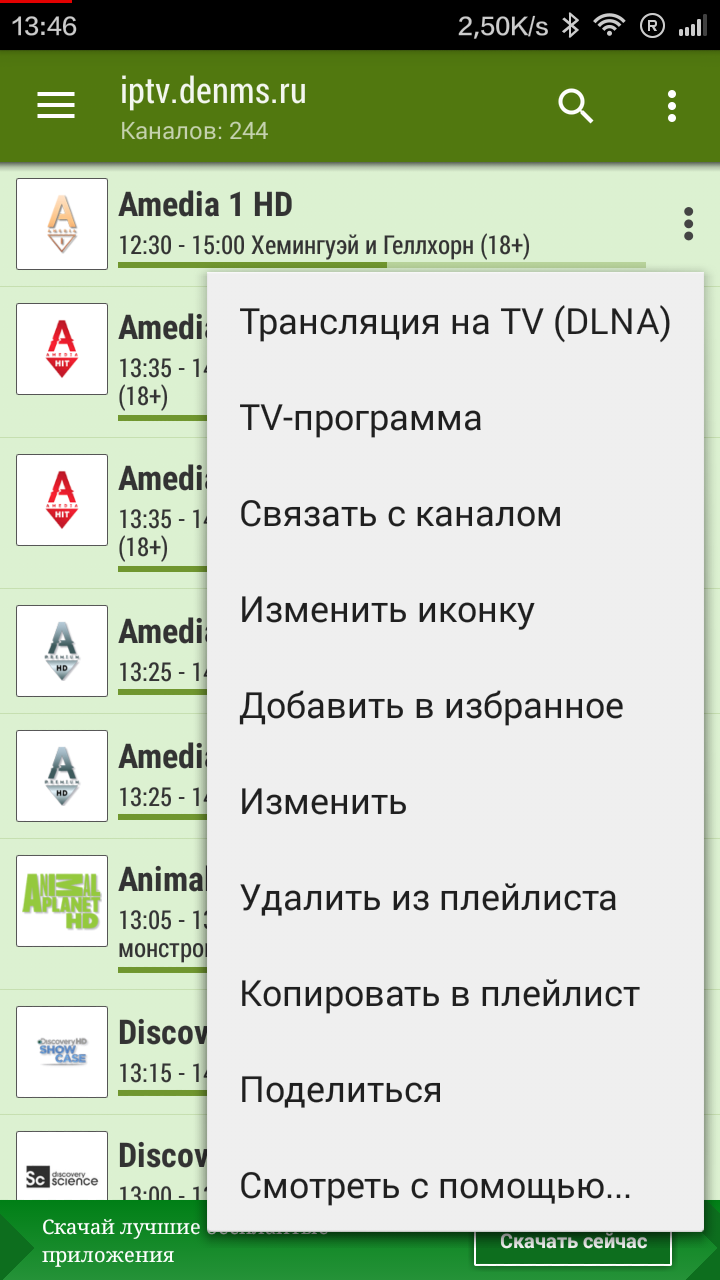Select Удалить из плейлиста
720x1280 pixels.
[x=455, y=898]
